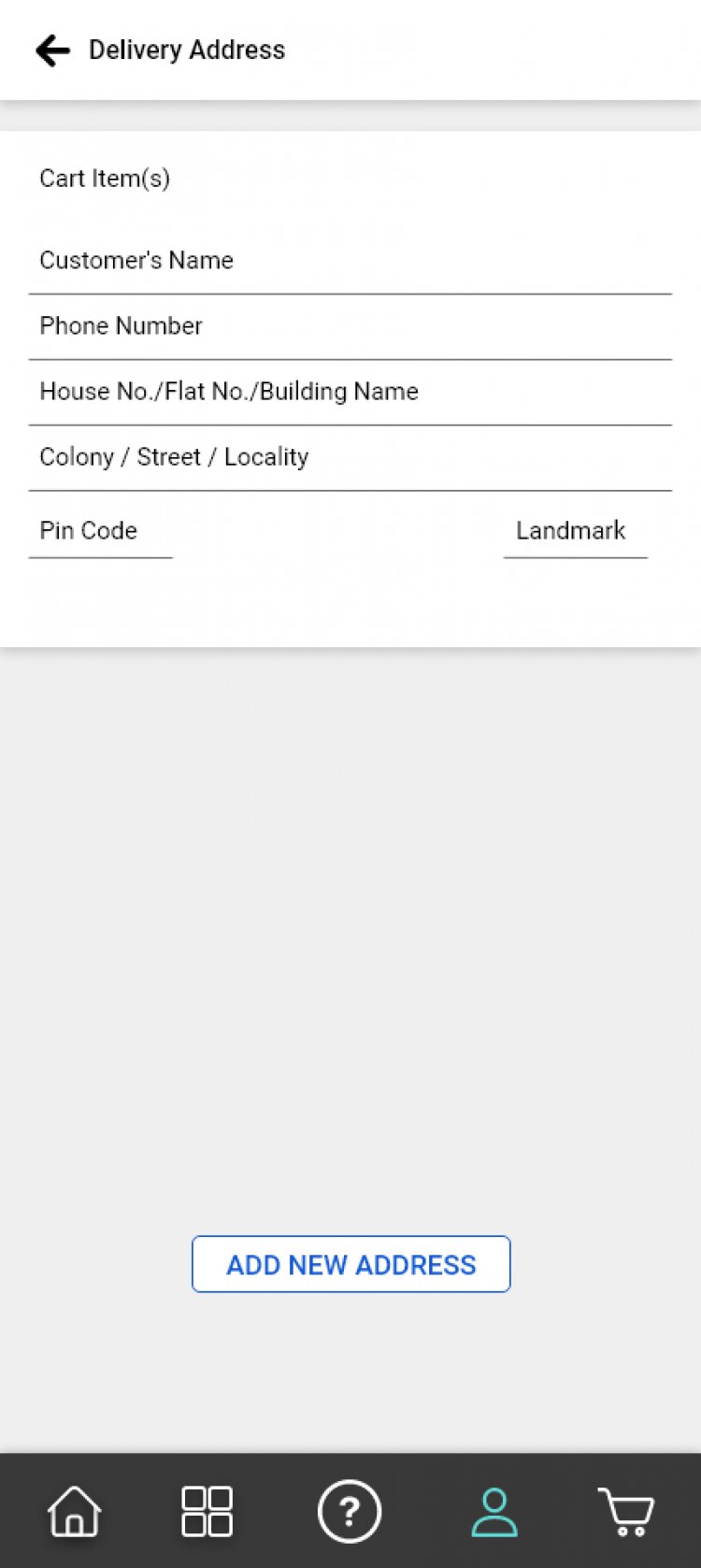Focus the Landmark field
701x1568 pixels.
pos(575,532)
